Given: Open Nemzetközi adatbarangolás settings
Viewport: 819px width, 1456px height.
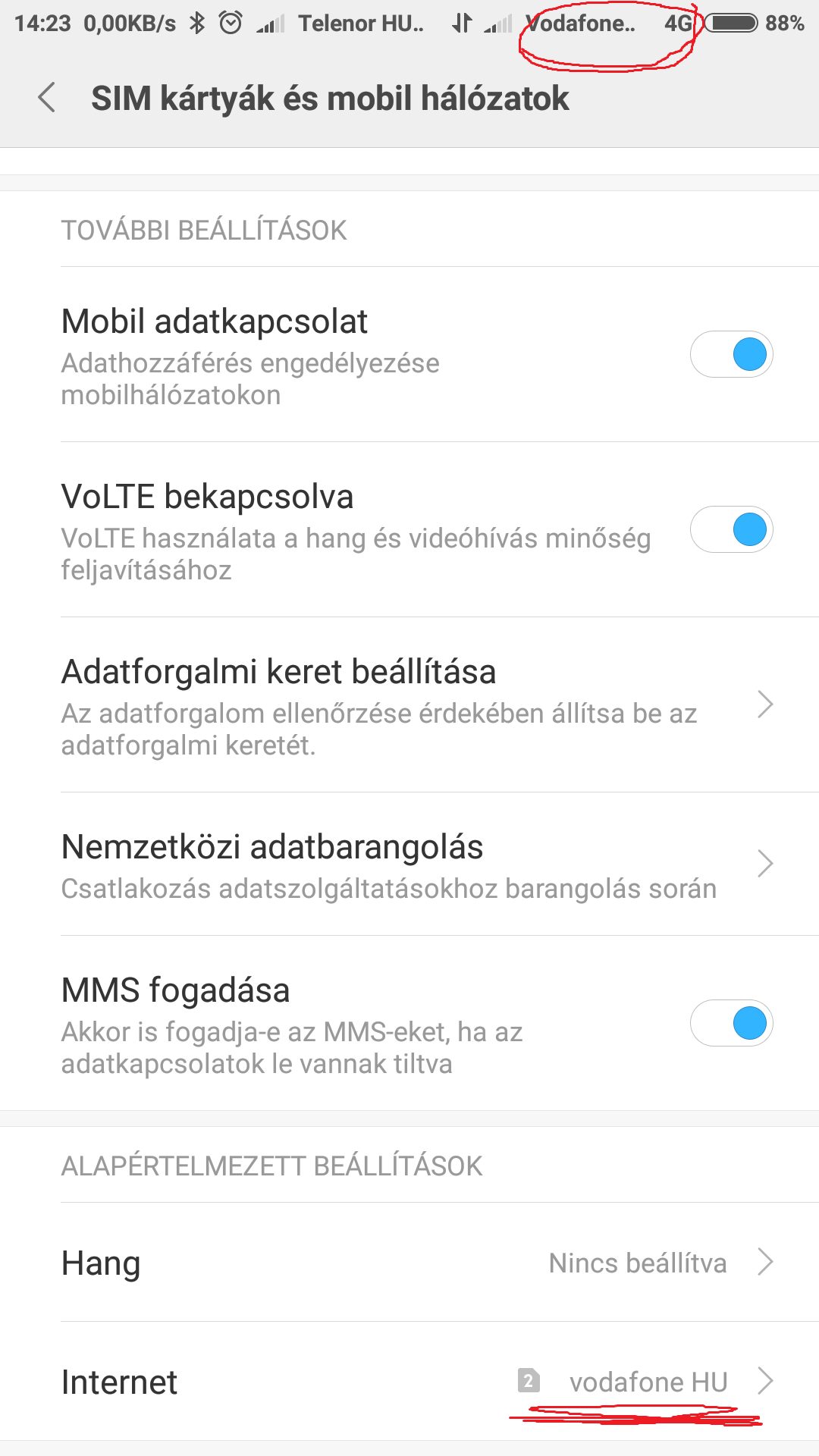Looking at the screenshot, I should (x=409, y=864).
